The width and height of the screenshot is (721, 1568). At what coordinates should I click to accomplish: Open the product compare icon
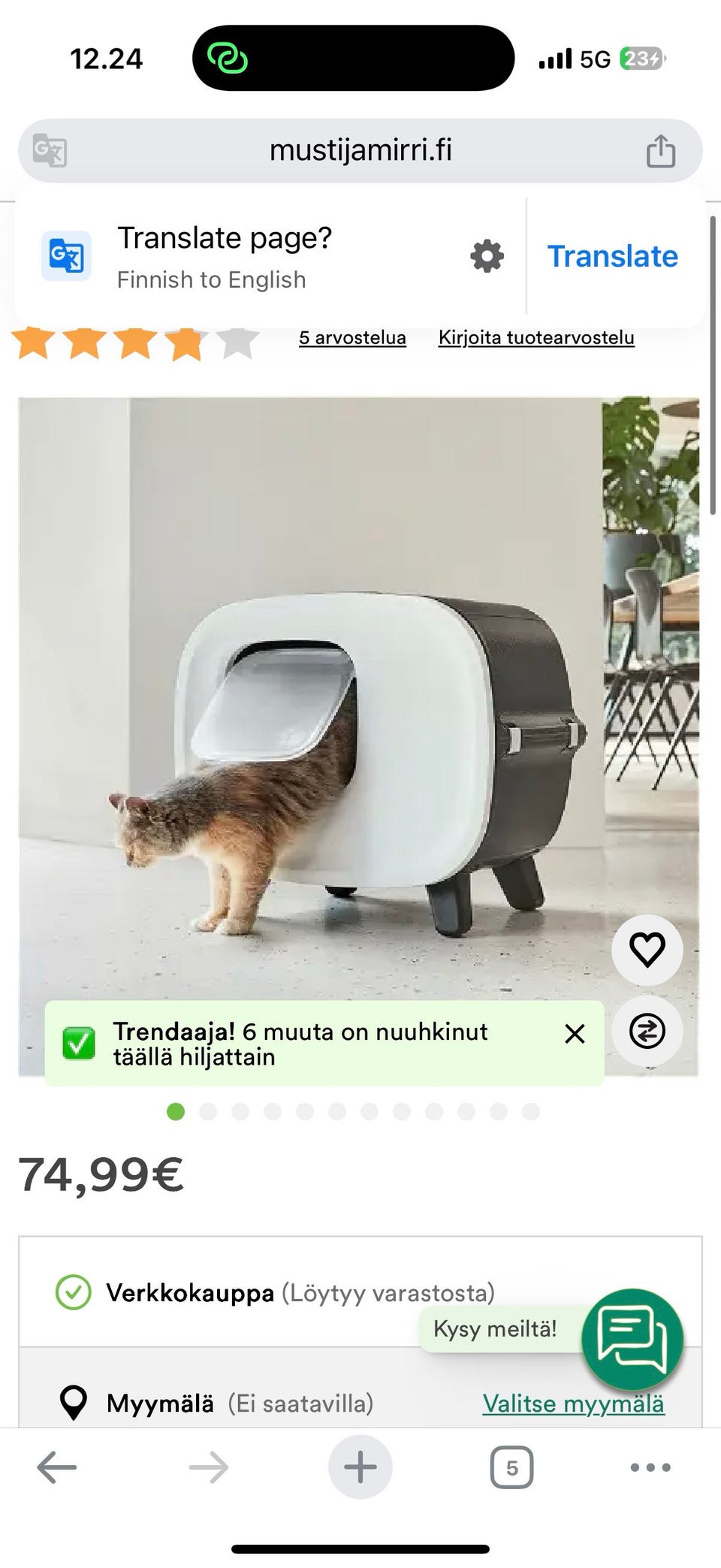click(647, 1032)
